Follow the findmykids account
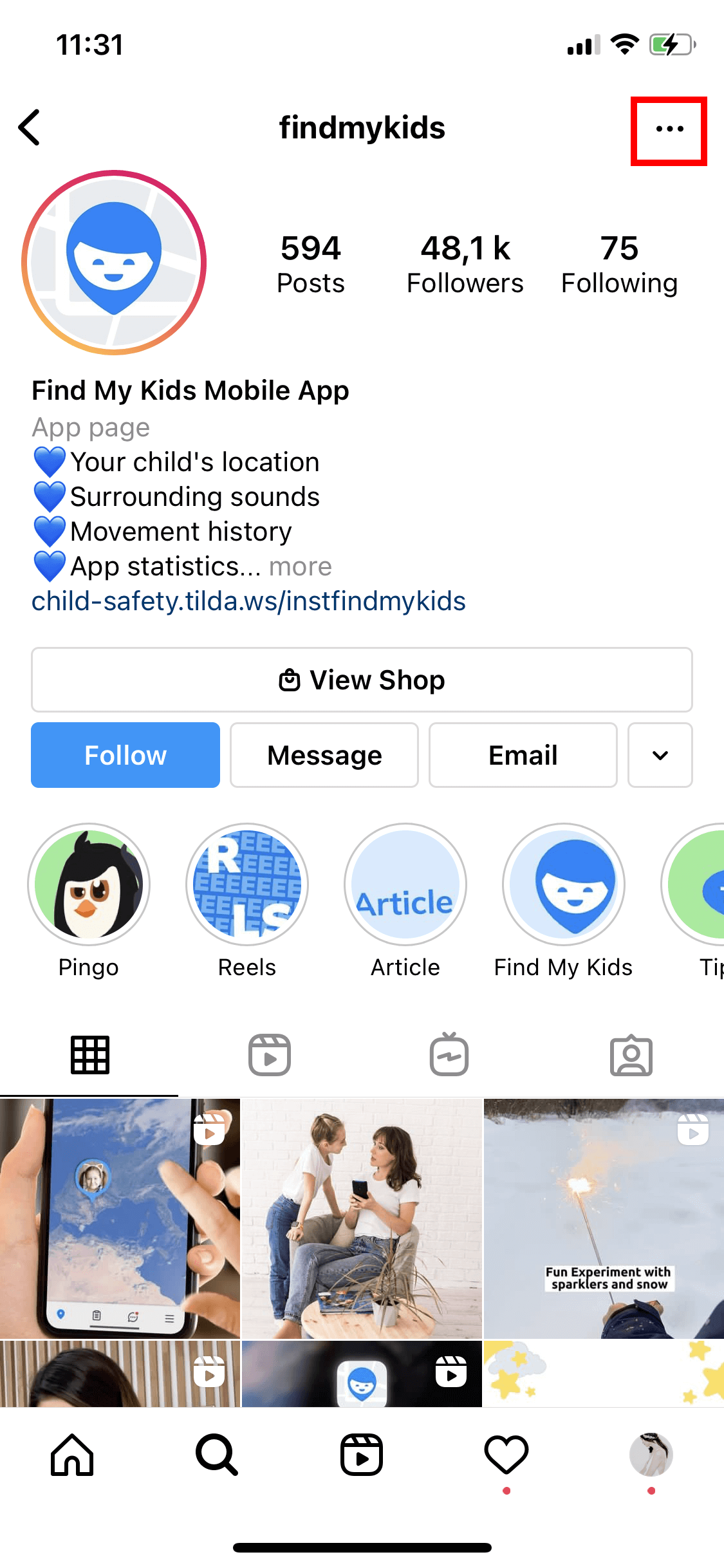Image resolution: width=724 pixels, height=1568 pixels. point(125,755)
